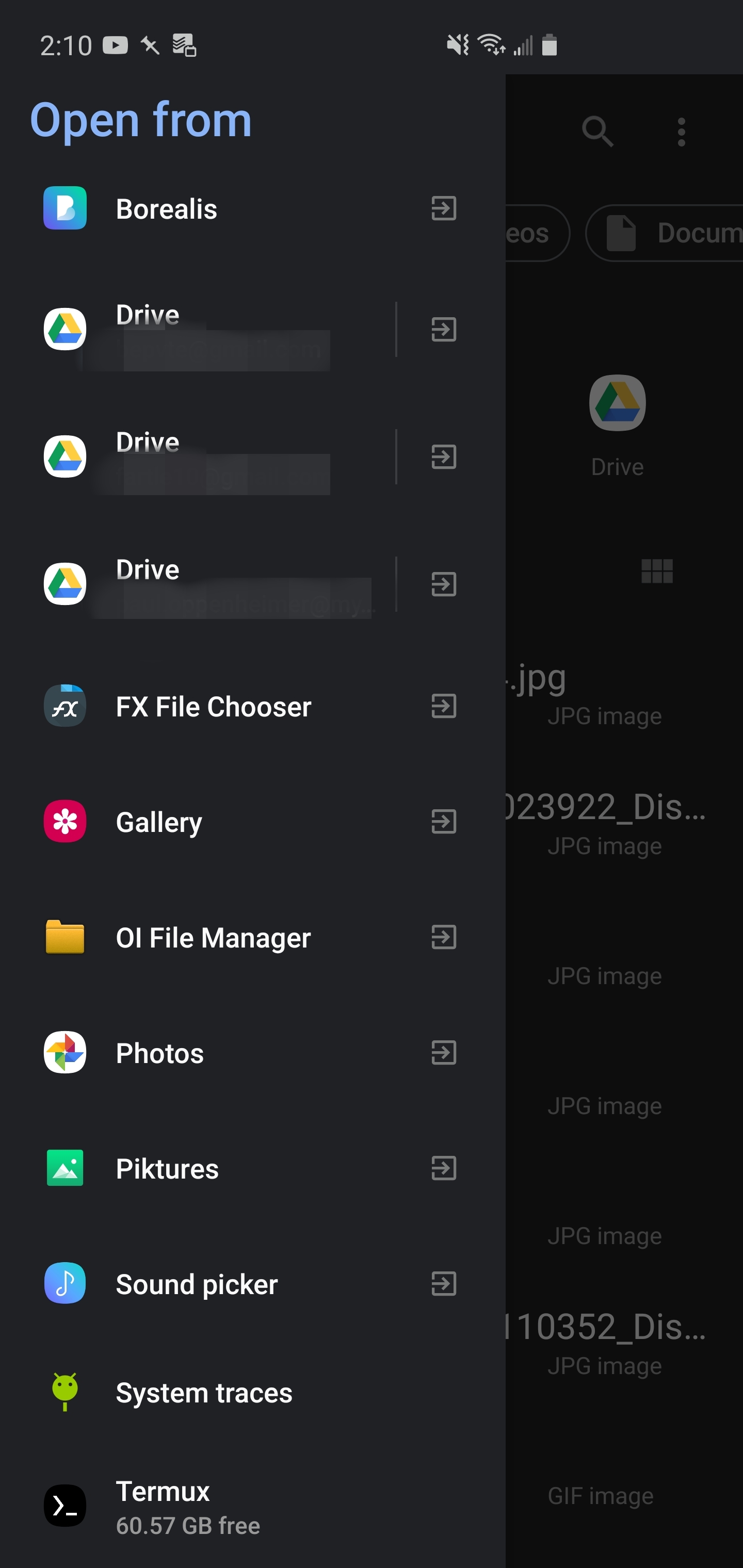Choose Gallery from the Open from list
This screenshot has height=1568, width=743.
click(x=253, y=822)
